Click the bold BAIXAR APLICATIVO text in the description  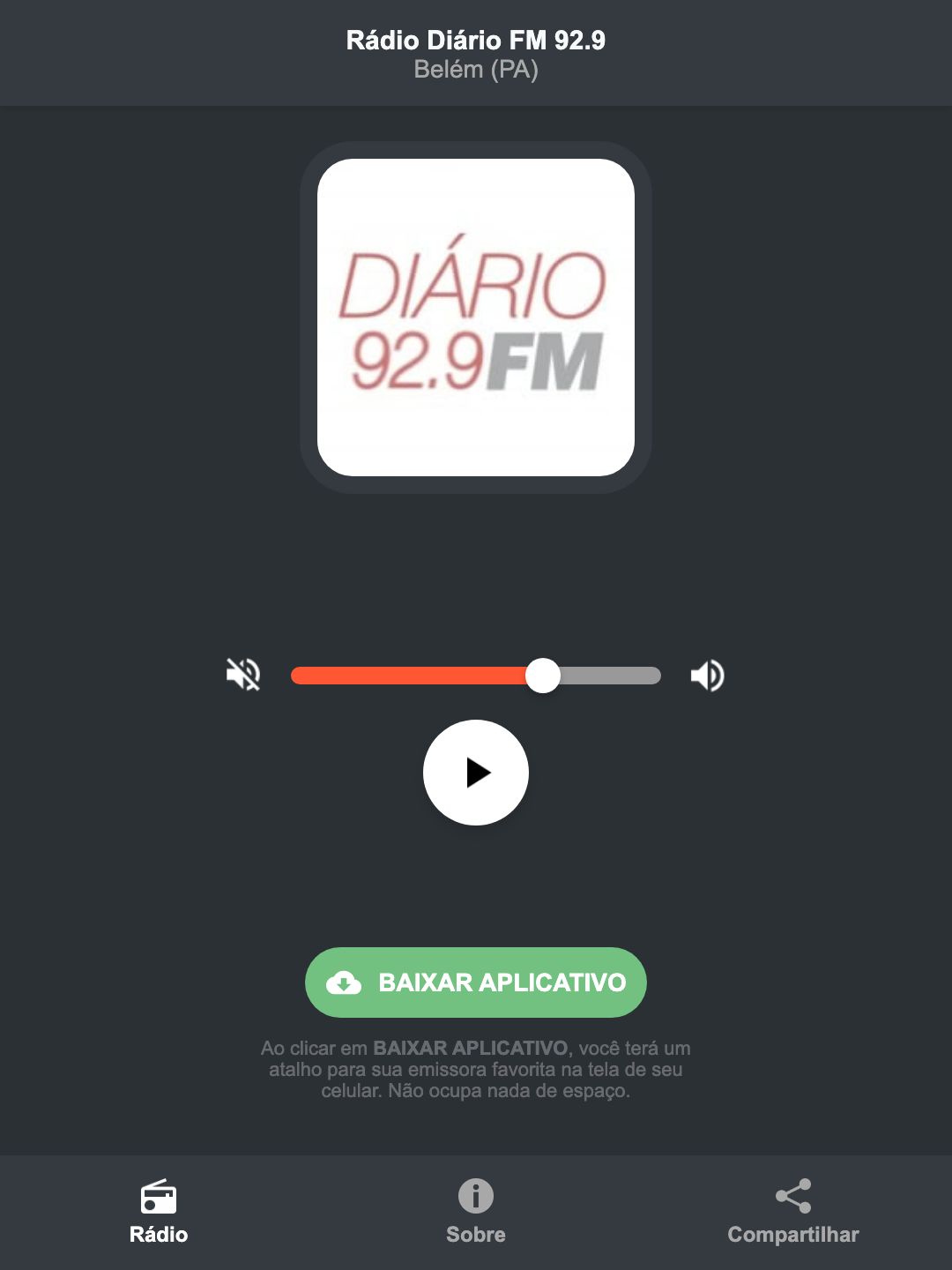470,1049
